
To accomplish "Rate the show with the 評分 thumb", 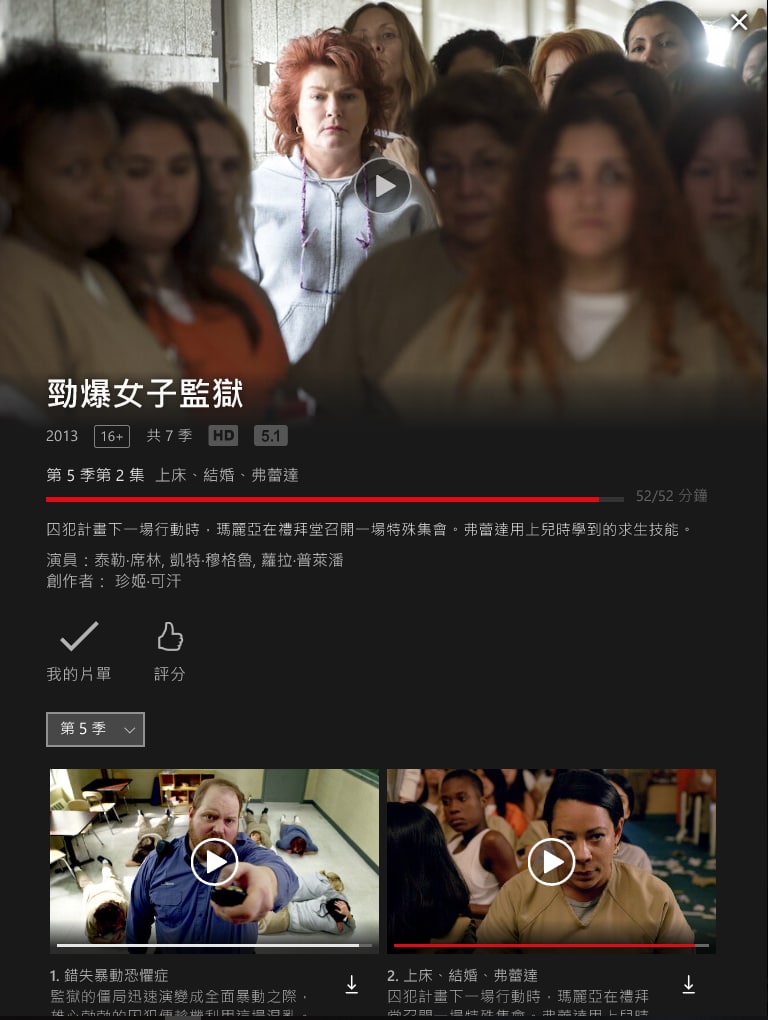I will click(x=170, y=637).
